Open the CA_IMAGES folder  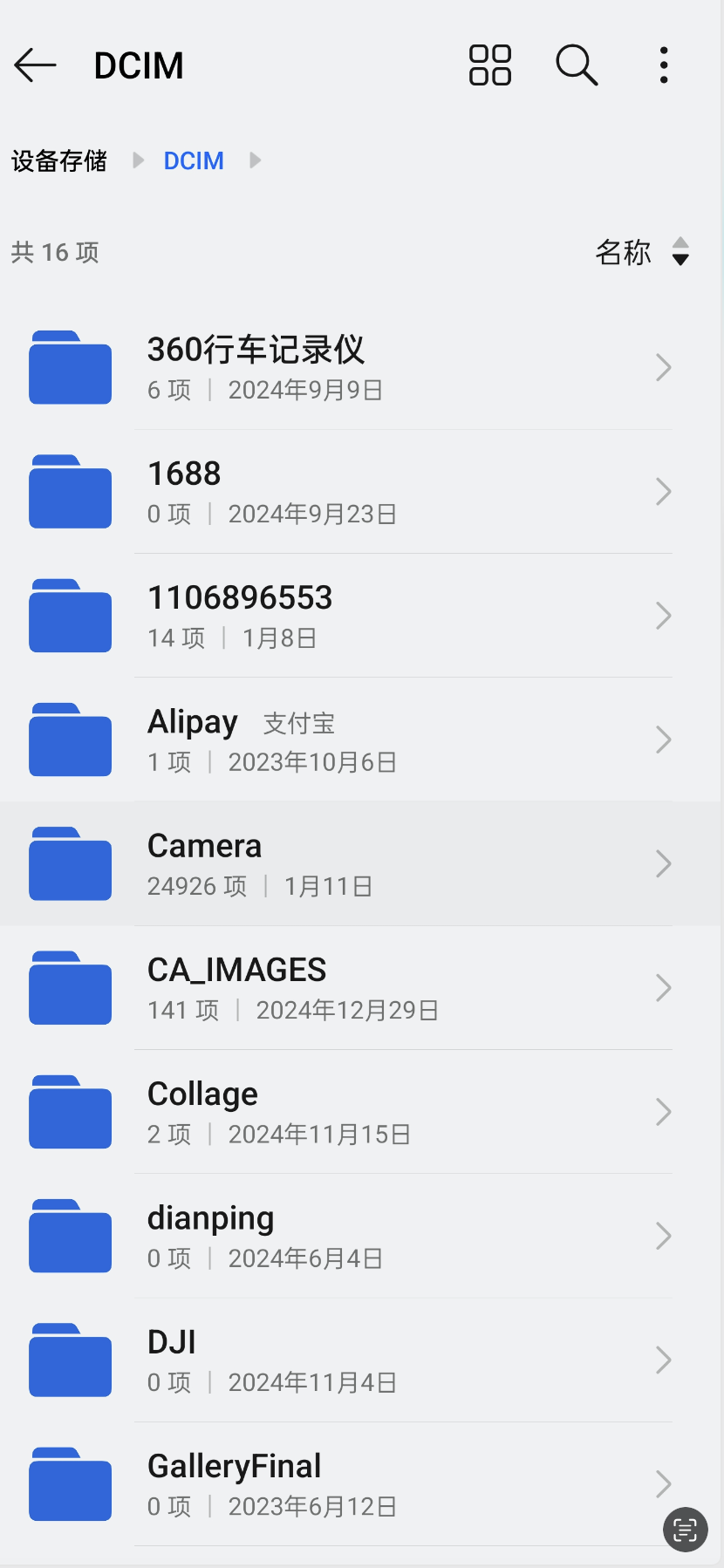pyautogui.click(x=349, y=988)
